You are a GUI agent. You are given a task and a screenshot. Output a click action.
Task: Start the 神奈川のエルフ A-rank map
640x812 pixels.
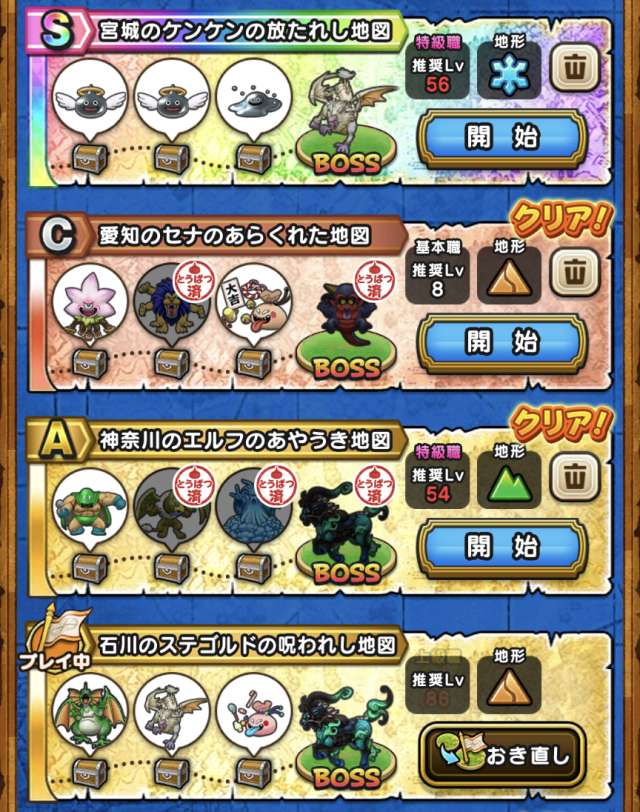pos(501,547)
